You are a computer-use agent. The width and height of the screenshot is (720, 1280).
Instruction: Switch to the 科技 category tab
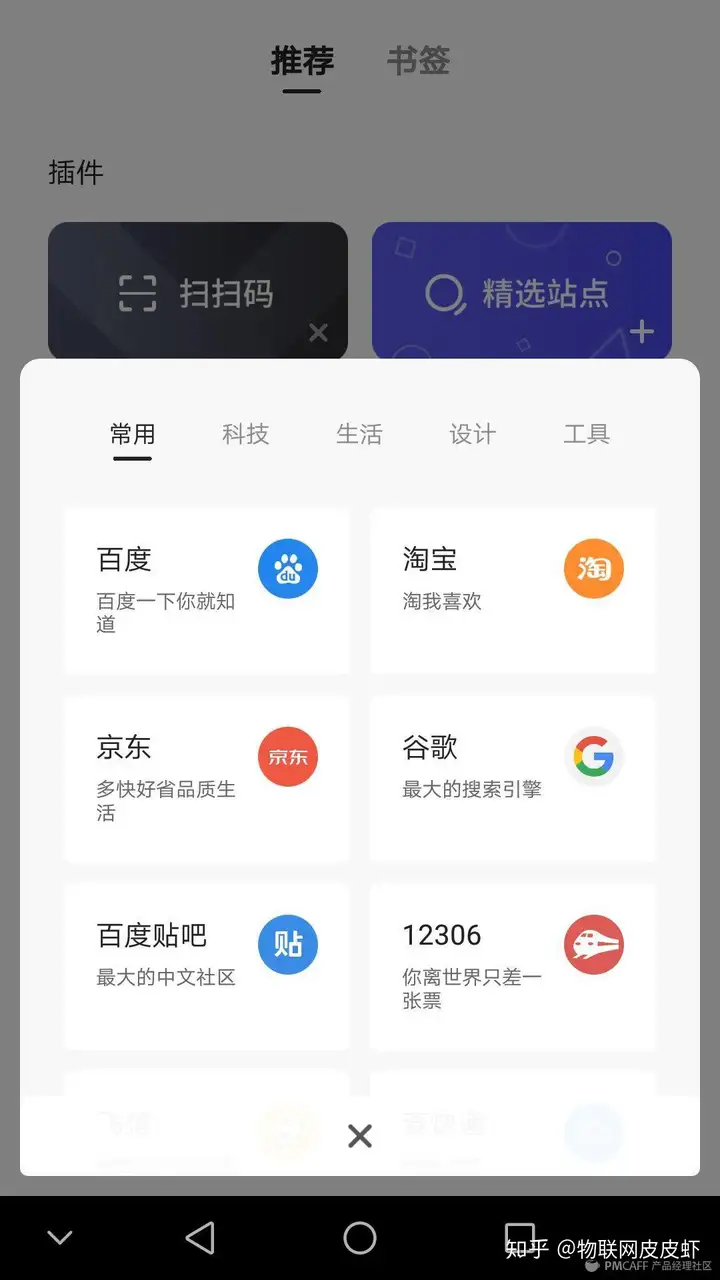[245, 434]
